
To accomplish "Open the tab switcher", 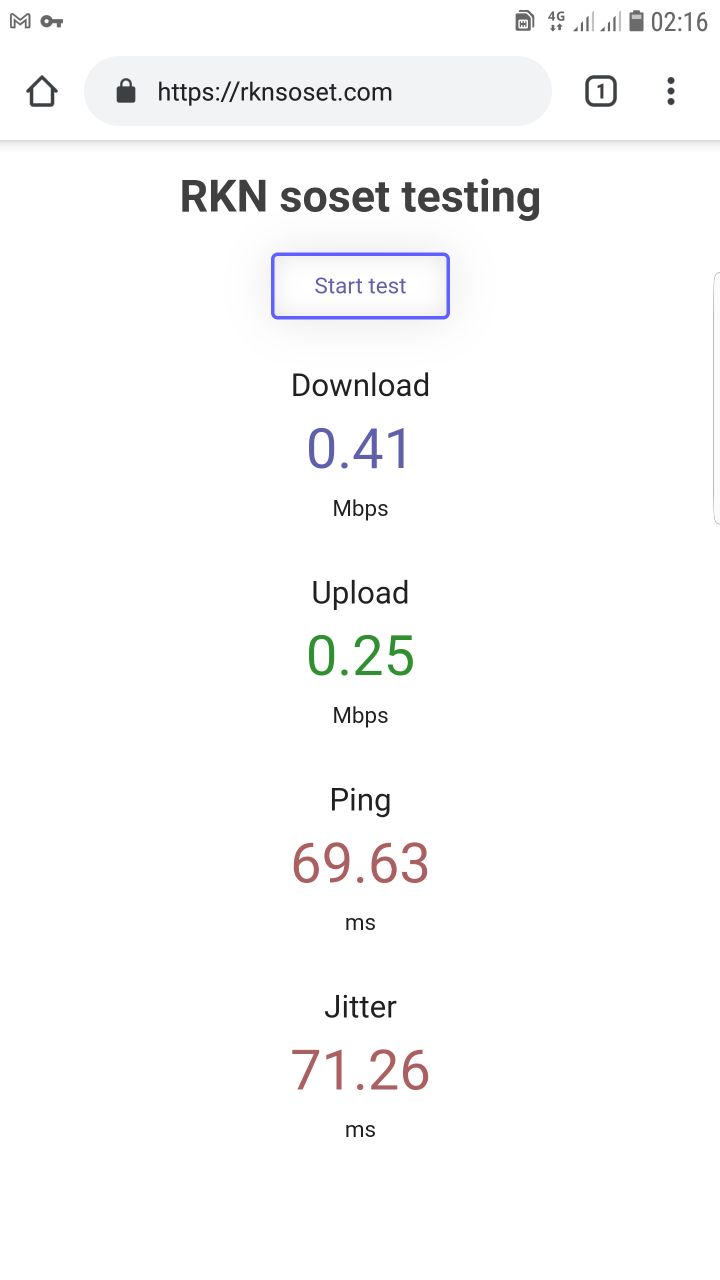I will point(600,92).
